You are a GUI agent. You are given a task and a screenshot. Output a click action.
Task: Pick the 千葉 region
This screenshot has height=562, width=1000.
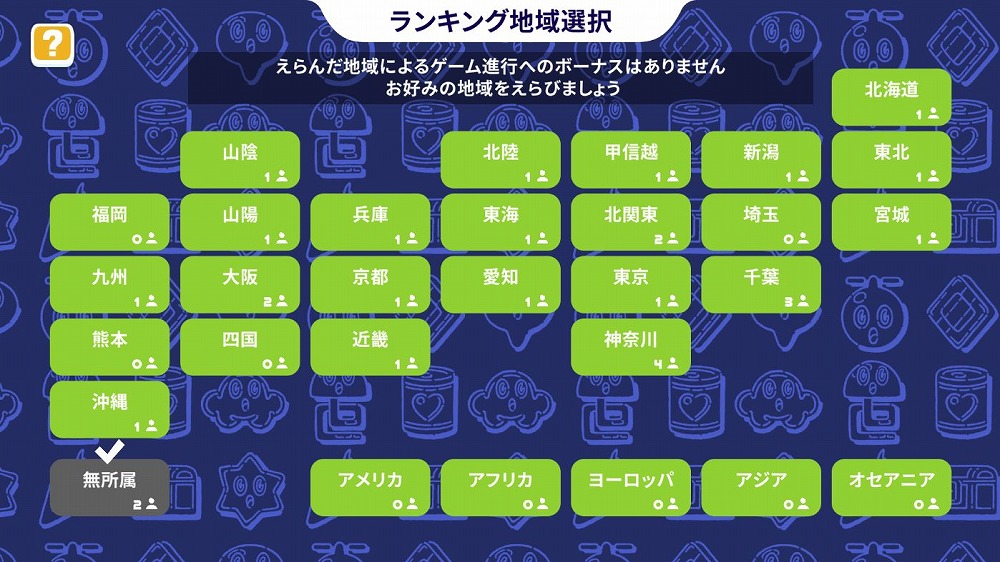[761, 285]
